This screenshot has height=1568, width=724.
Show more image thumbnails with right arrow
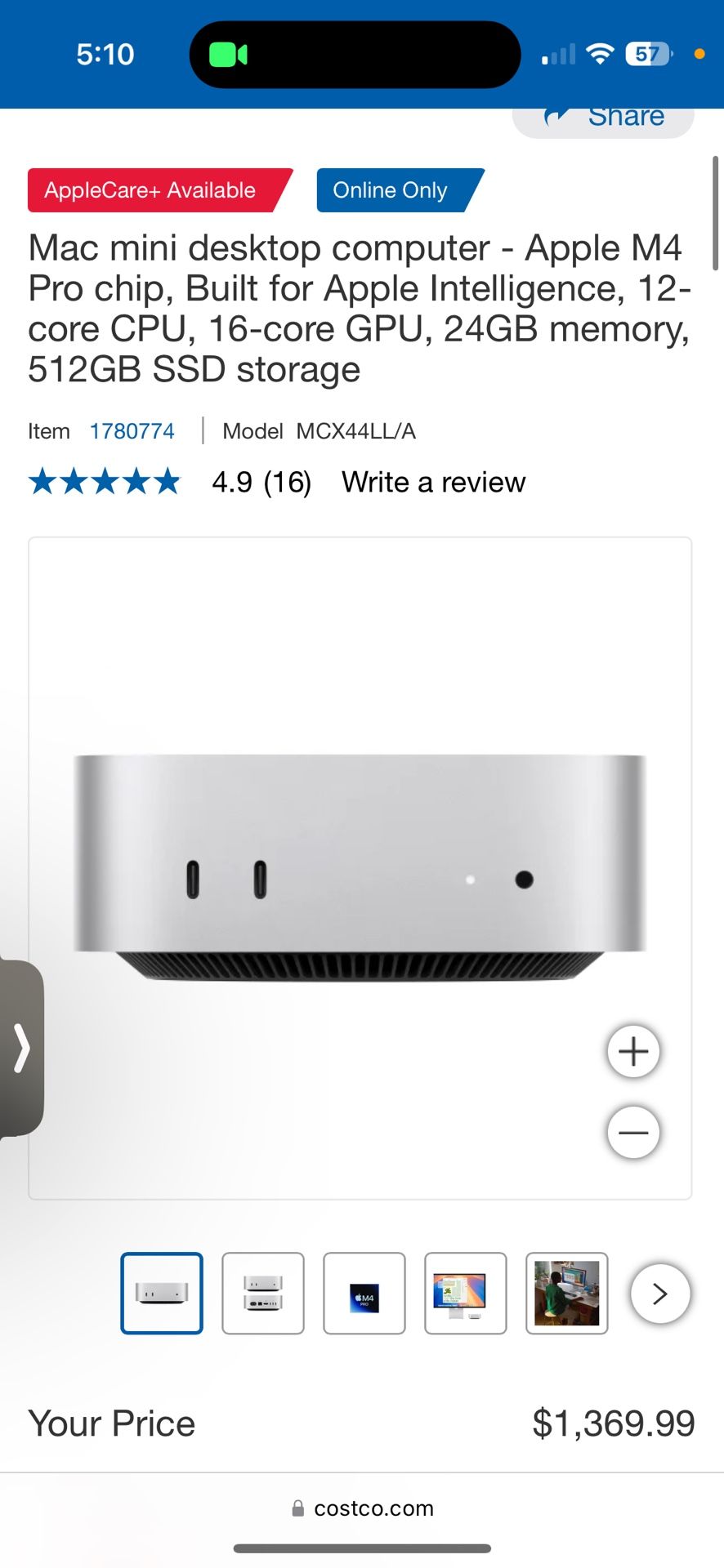(660, 1294)
